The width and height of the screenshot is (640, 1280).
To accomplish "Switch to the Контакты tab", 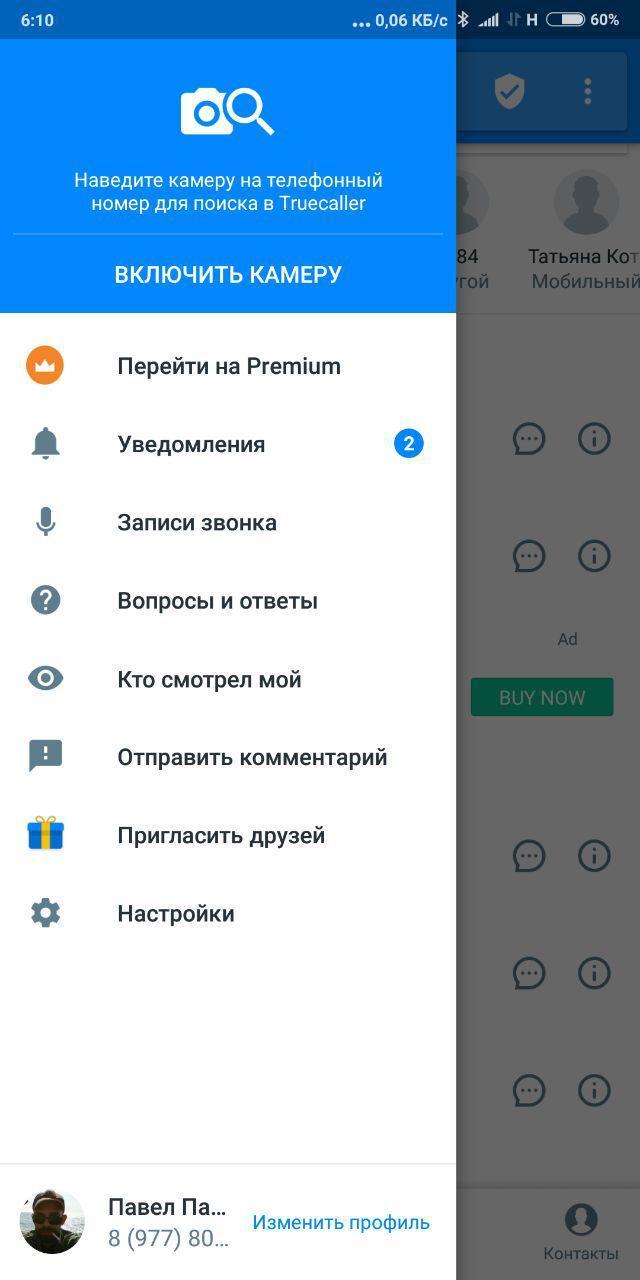I will [581, 1232].
